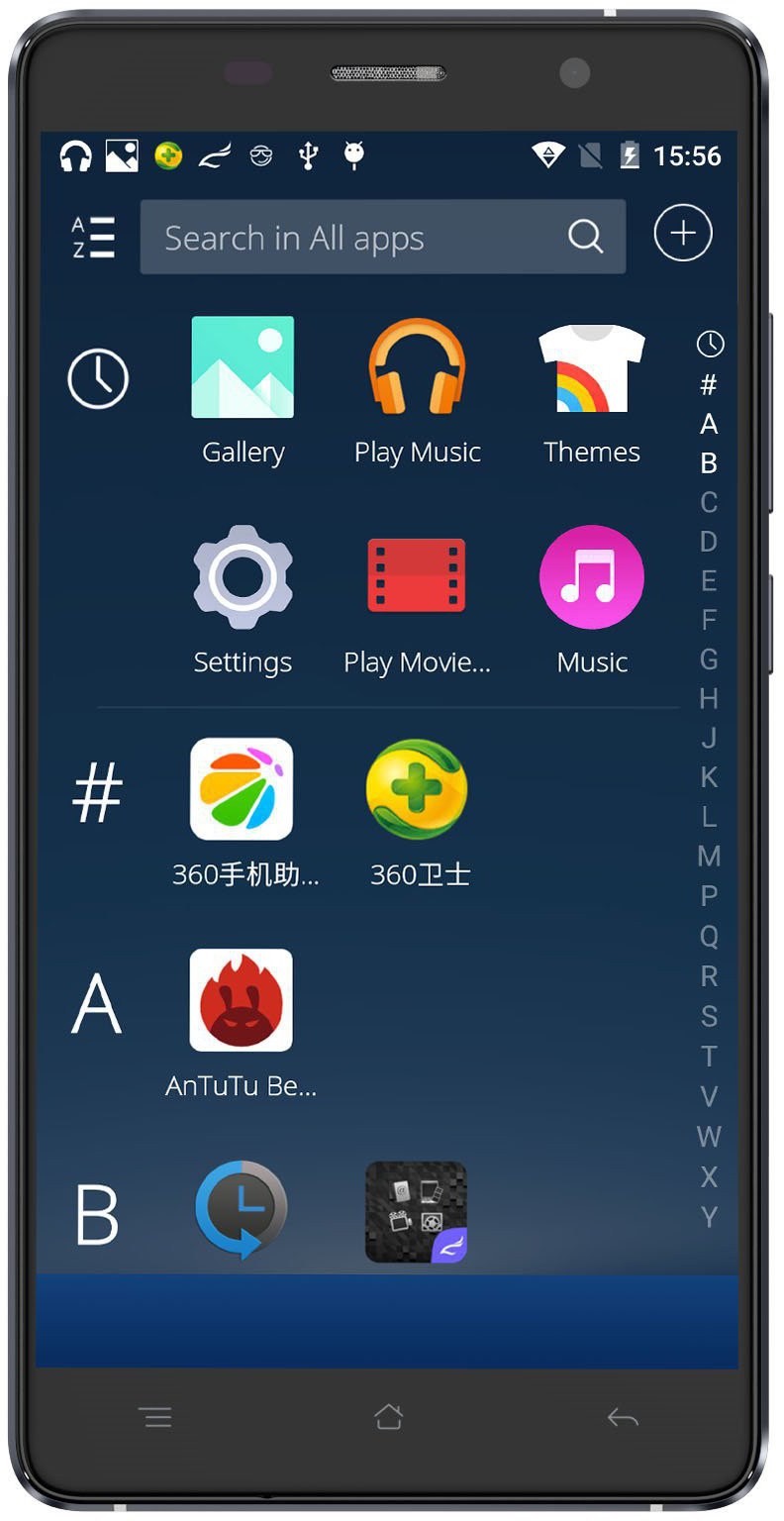Launch Play Movies
Screen dimensions: 784x1521
[x=417, y=578]
